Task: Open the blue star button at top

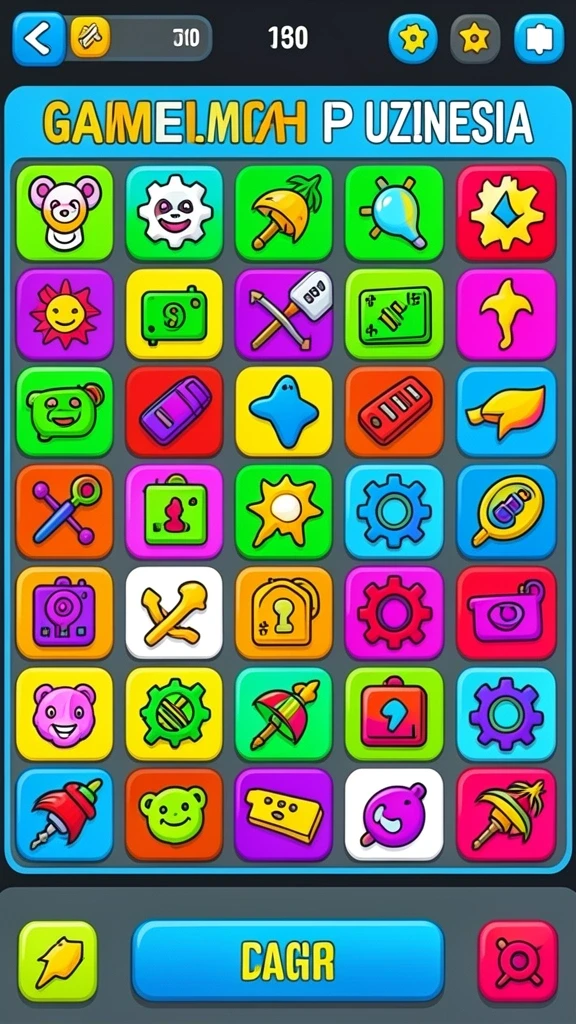Action: pyautogui.click(x=413, y=39)
